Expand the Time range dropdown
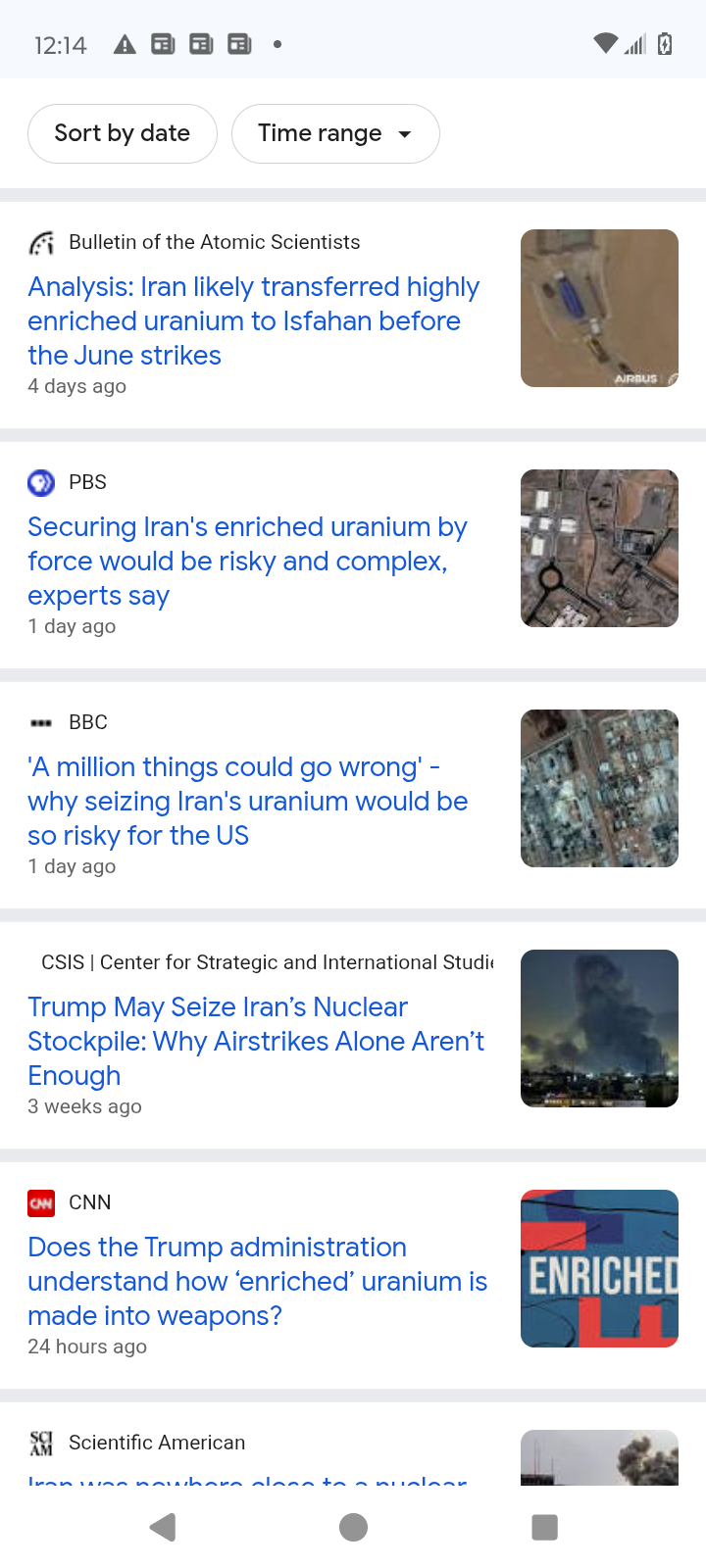The height and width of the screenshot is (1568, 706). pyautogui.click(x=335, y=133)
